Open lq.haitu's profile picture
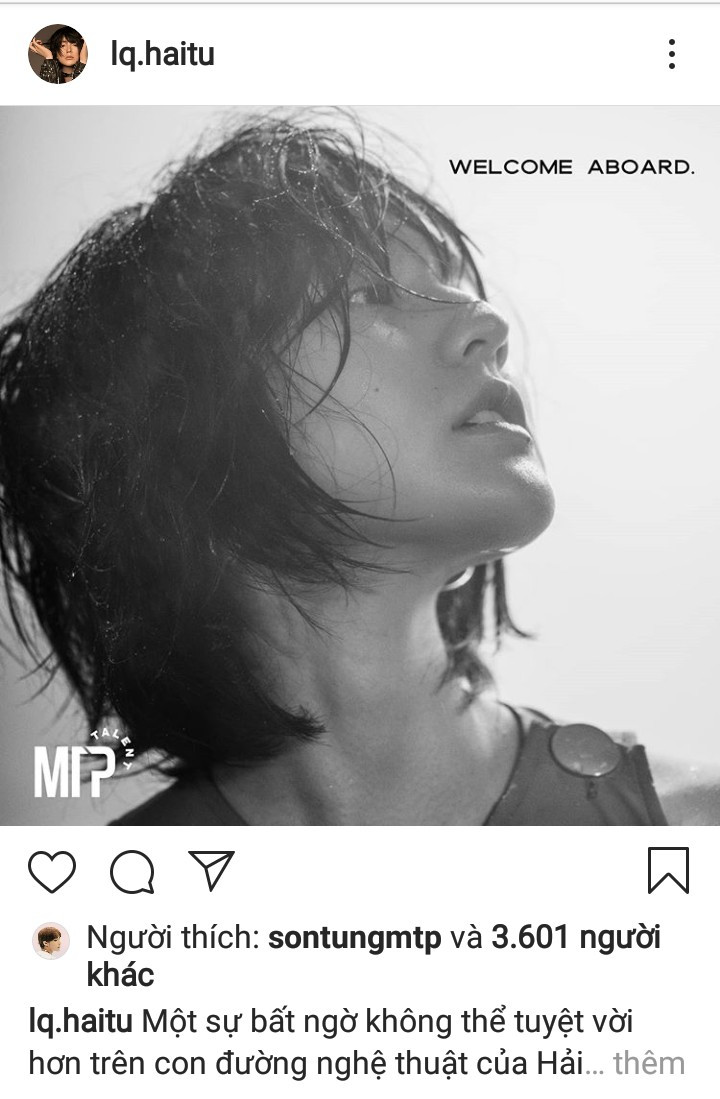720x1099 pixels. tap(57, 54)
